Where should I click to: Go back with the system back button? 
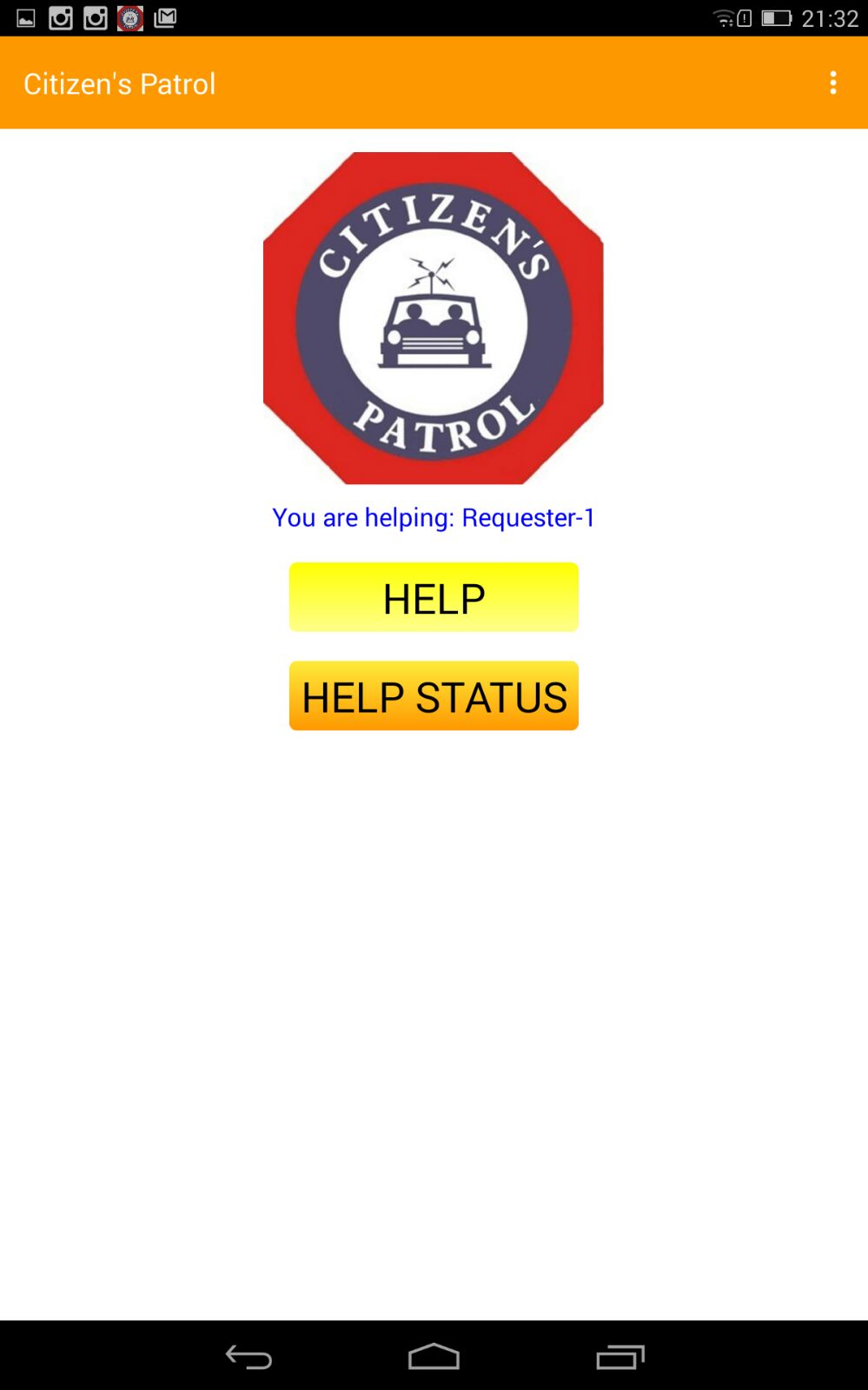[248, 1356]
